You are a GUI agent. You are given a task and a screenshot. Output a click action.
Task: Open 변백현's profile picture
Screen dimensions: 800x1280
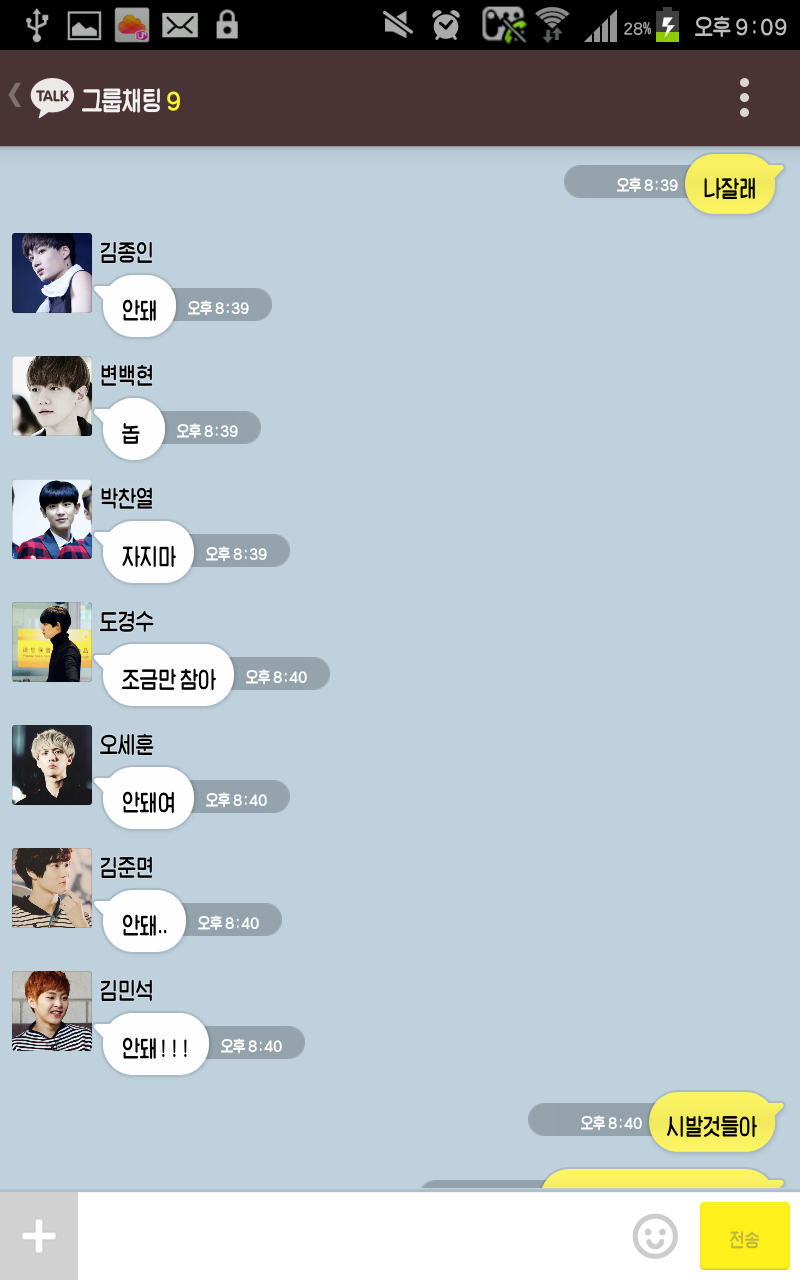coord(52,396)
